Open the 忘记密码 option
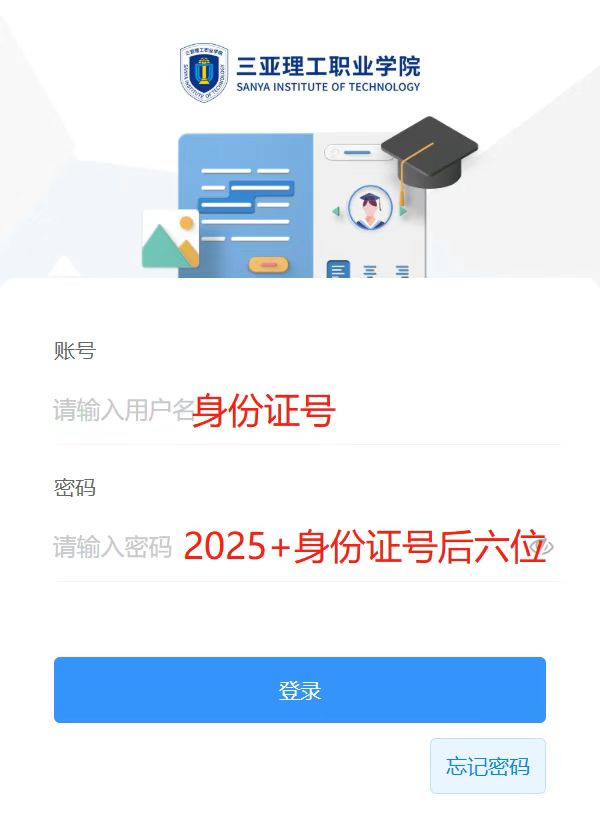This screenshot has height=833, width=600. (x=488, y=767)
